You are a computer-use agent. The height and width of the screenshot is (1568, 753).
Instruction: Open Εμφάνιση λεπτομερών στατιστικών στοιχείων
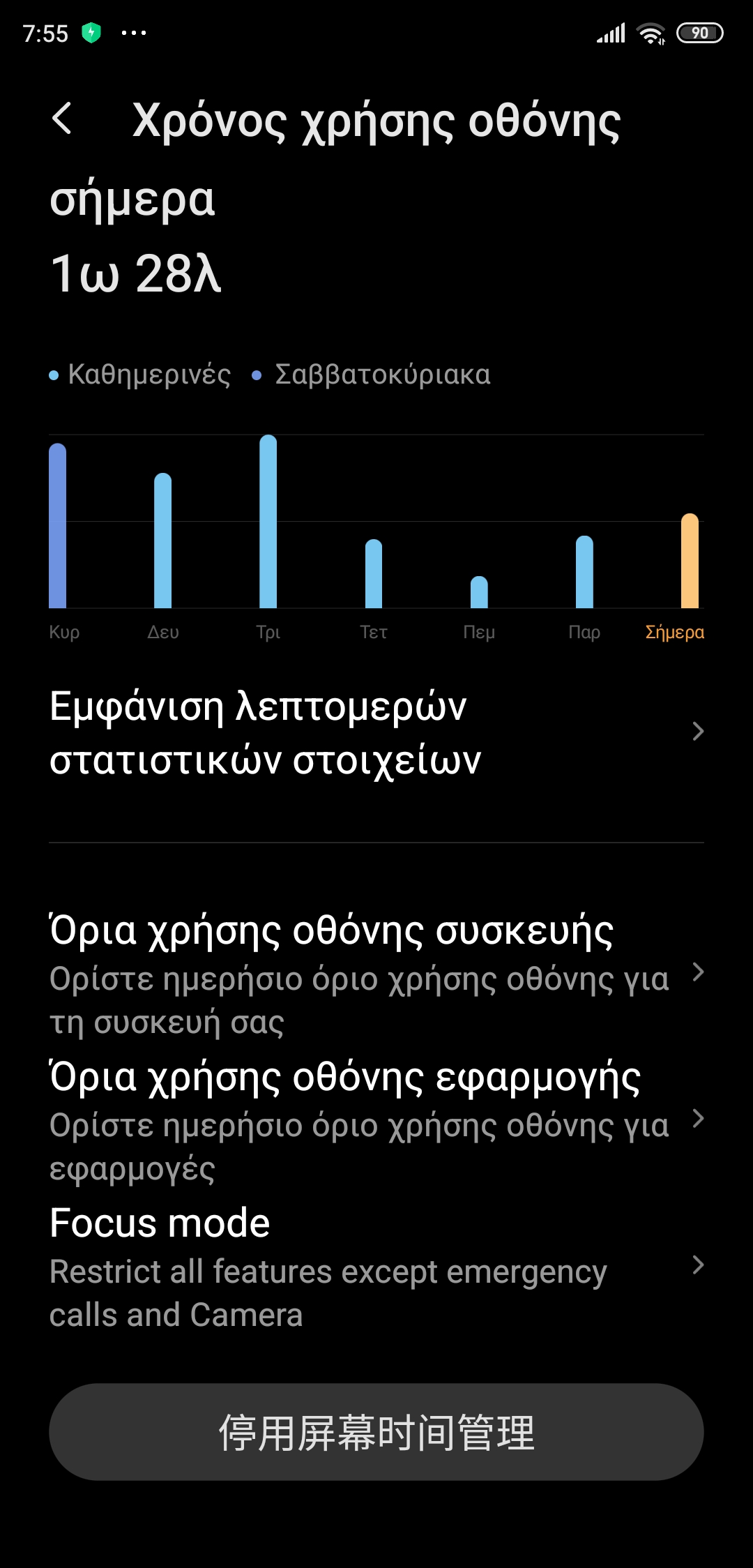coord(376,732)
